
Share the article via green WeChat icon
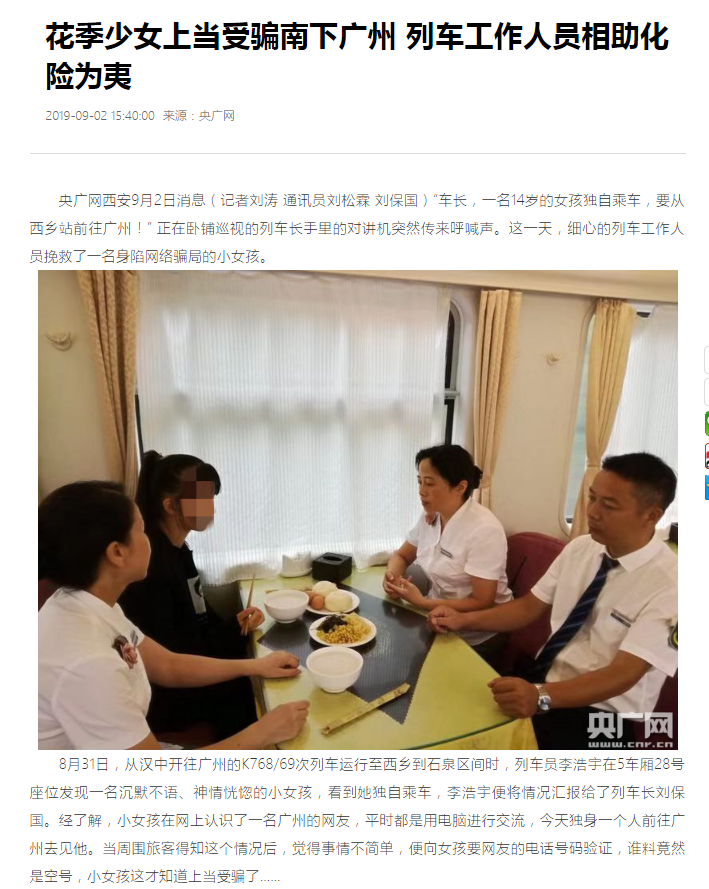(706, 423)
